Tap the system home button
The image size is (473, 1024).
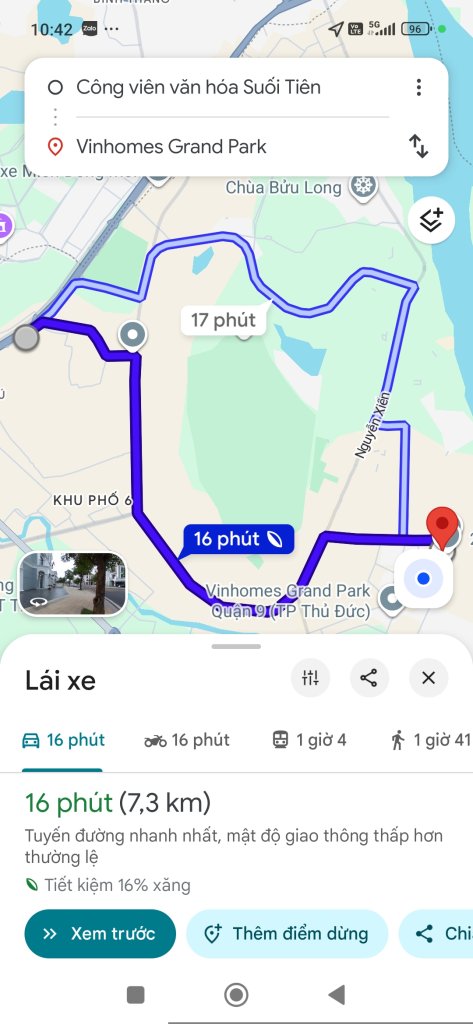(236, 995)
